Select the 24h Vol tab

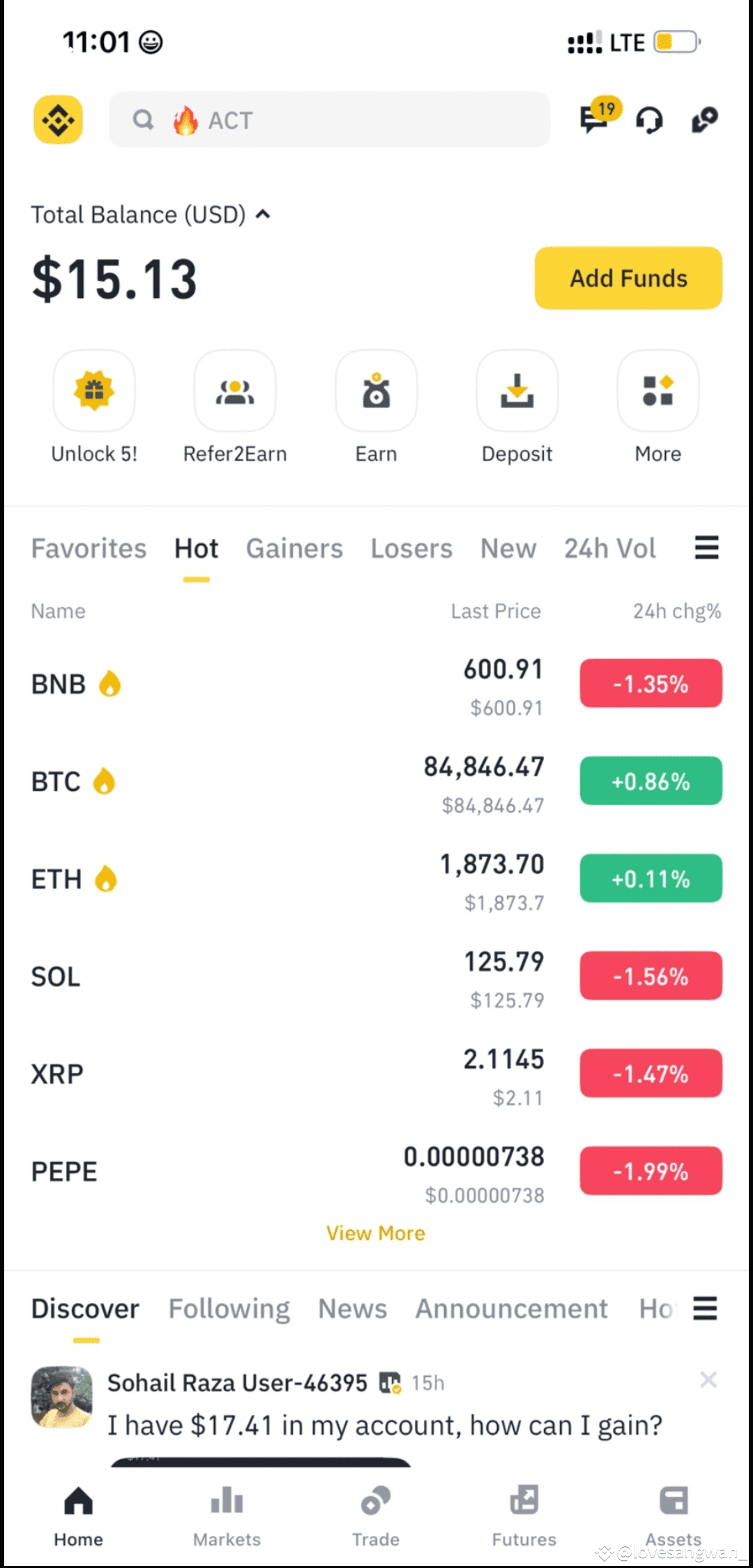(x=609, y=549)
